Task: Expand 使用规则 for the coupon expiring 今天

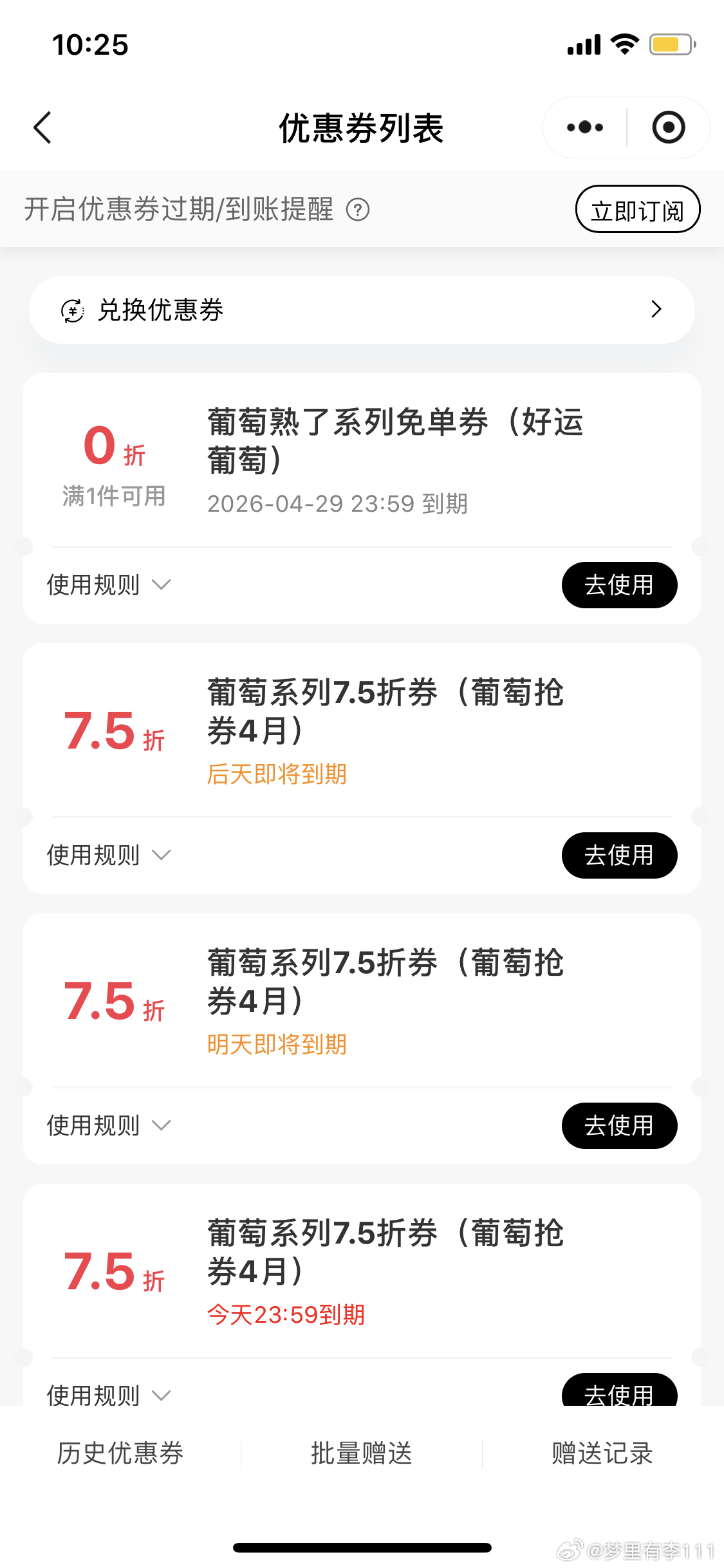Action: [x=108, y=1394]
